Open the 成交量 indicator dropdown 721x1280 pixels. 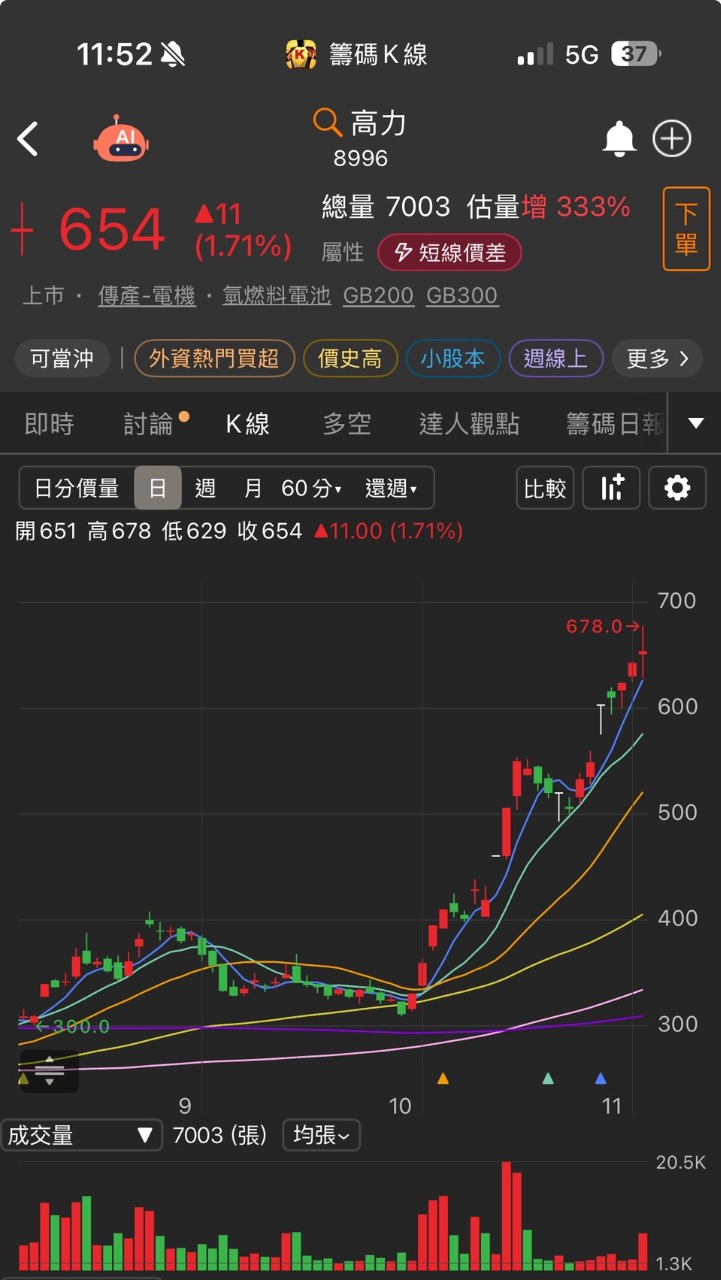click(81, 1135)
